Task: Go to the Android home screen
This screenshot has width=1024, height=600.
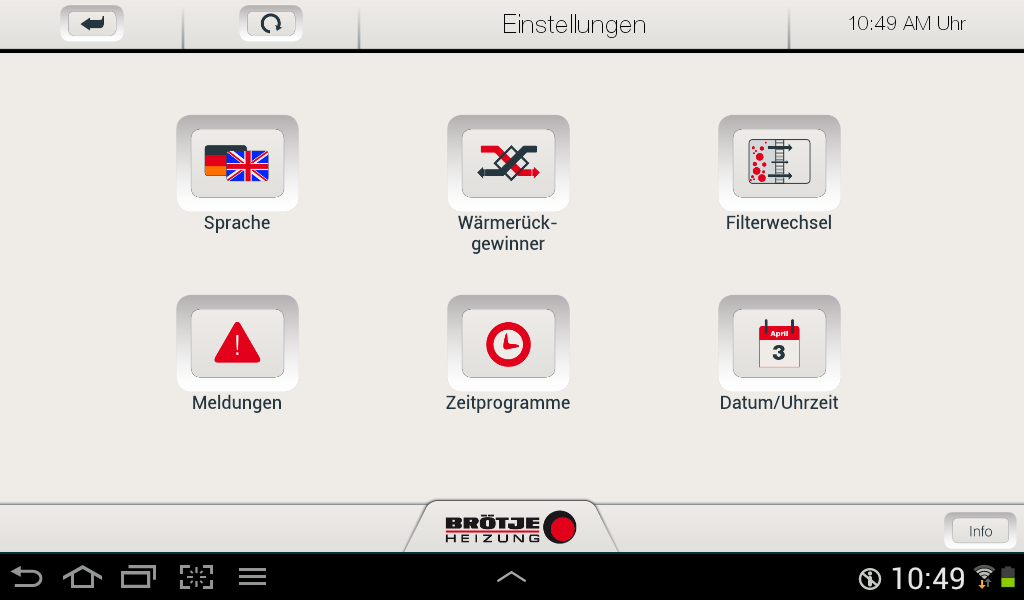Action: coord(82,577)
